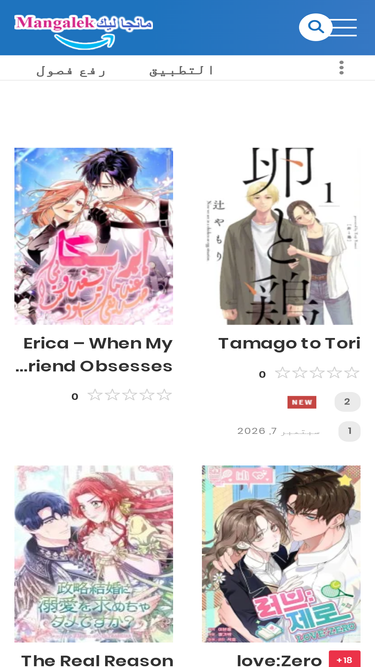Tap the Mangalek logo to go home

(x=83, y=31)
